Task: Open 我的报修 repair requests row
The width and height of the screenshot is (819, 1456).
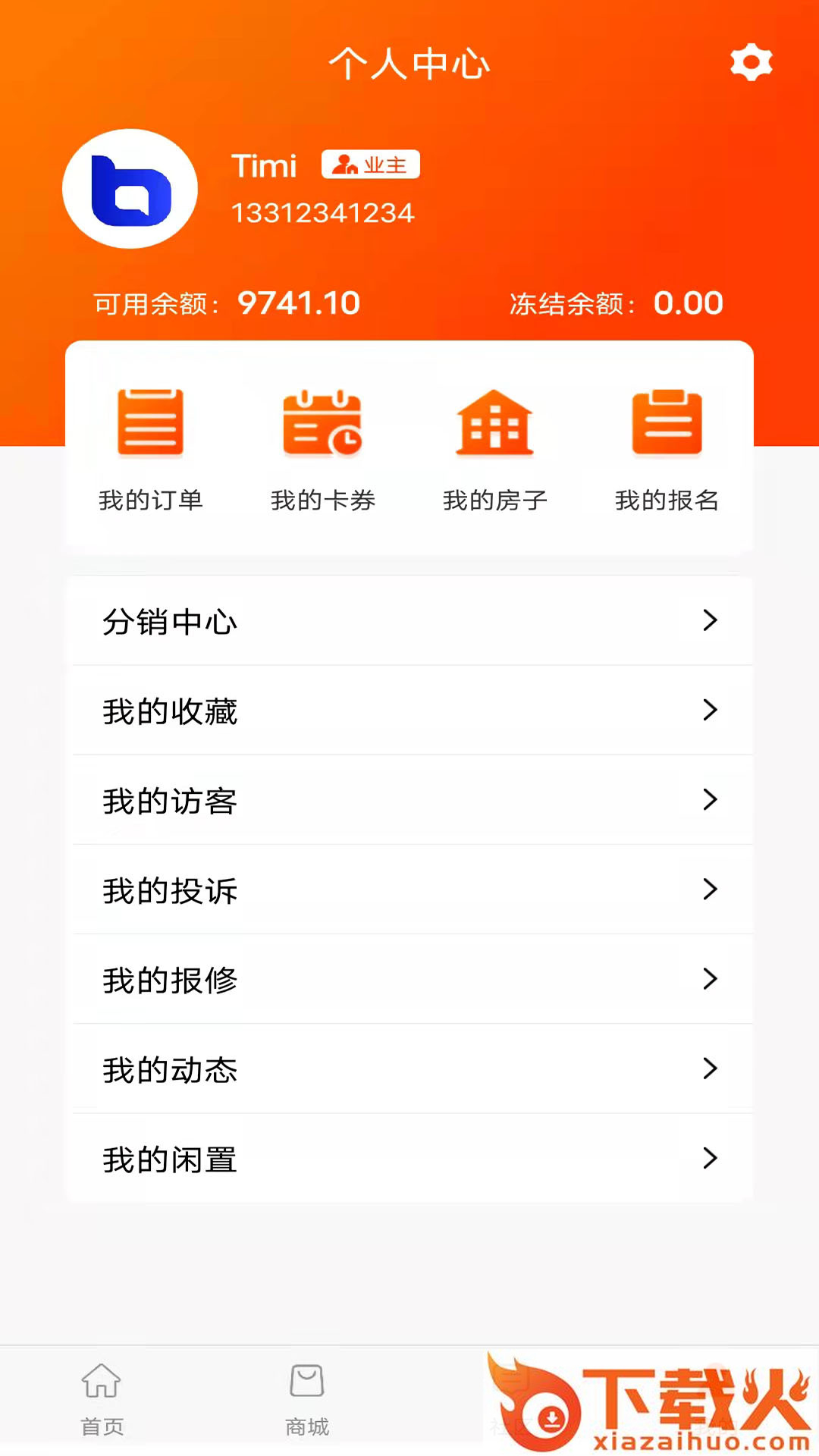Action: coord(409,979)
